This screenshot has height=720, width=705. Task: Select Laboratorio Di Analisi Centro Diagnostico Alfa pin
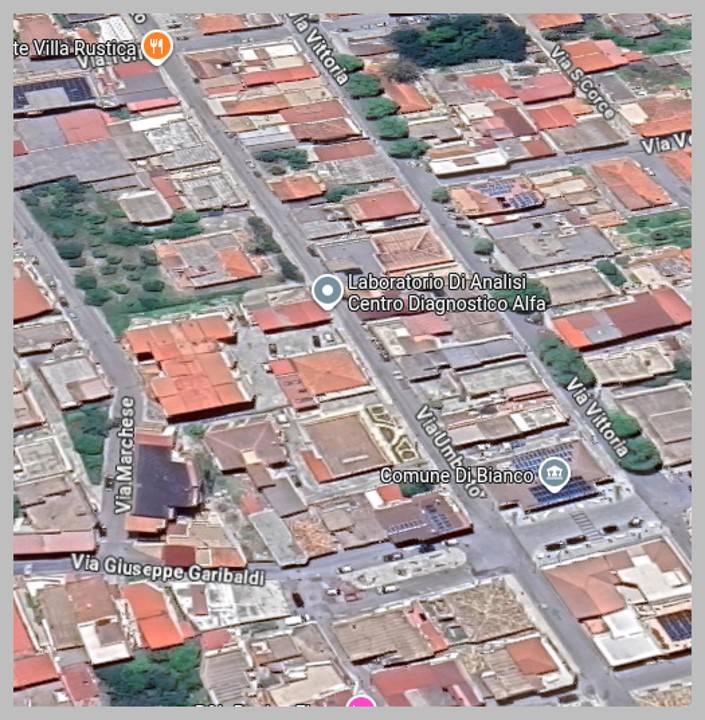[x=327, y=291]
